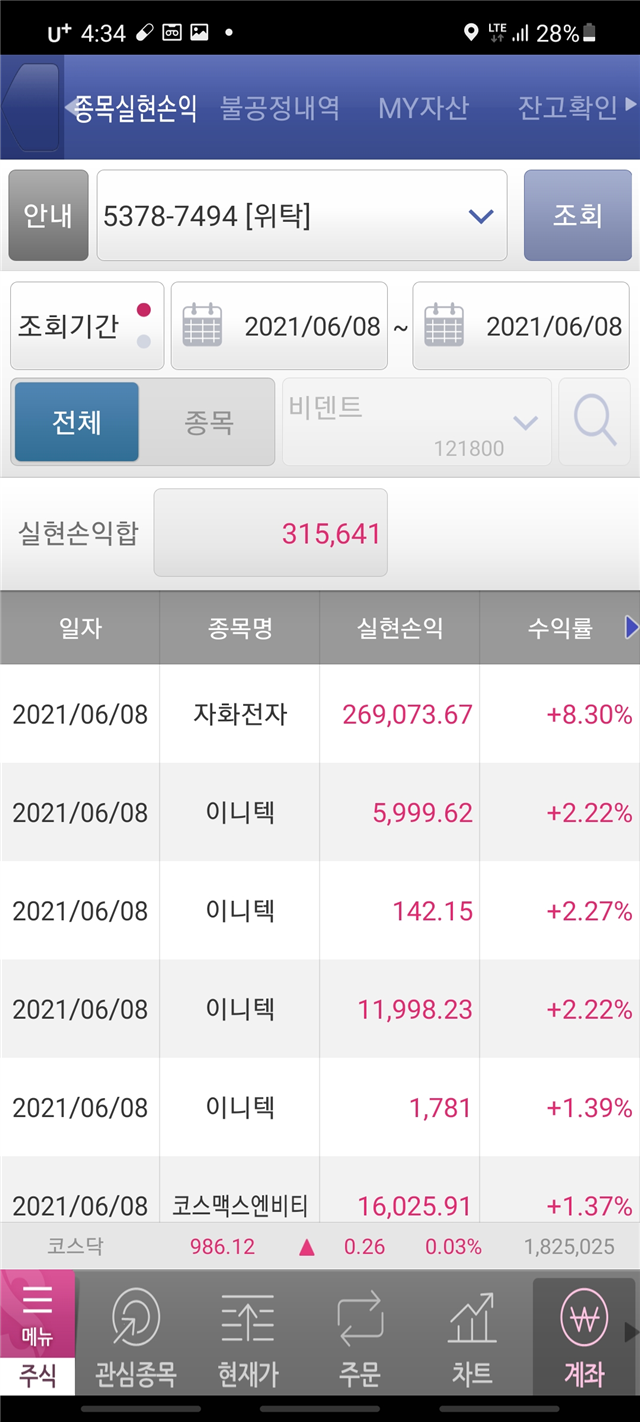Pick the end date 2021/06/08
Image resolution: width=640 pixels, height=1422 pixels.
point(521,326)
